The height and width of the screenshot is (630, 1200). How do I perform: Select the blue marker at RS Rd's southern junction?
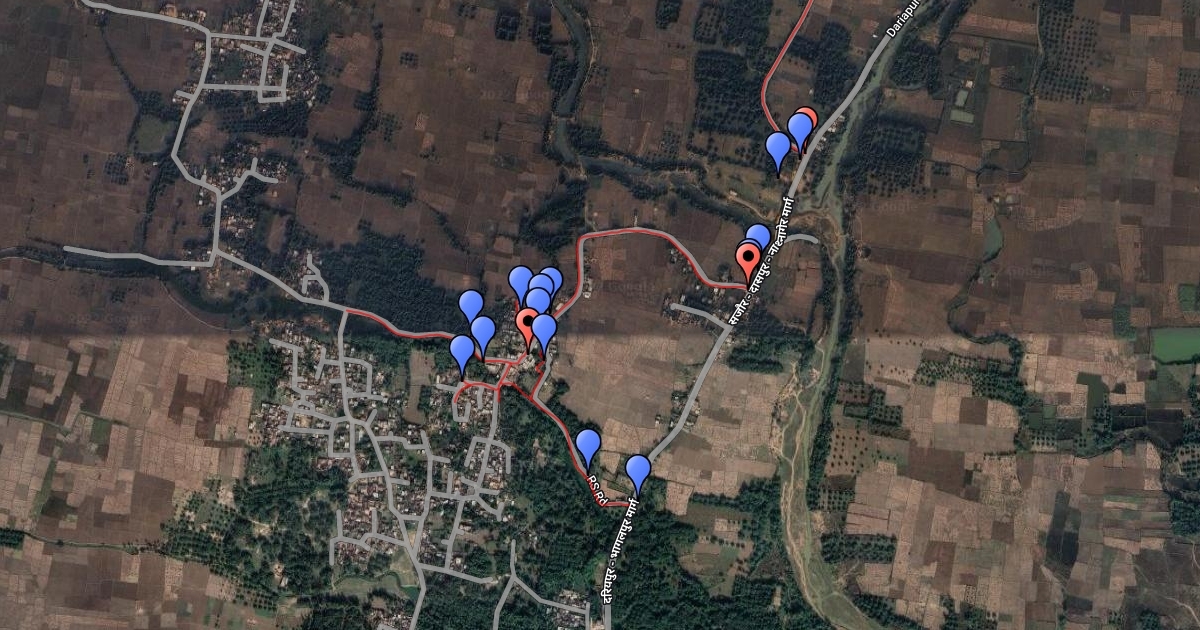tap(638, 472)
